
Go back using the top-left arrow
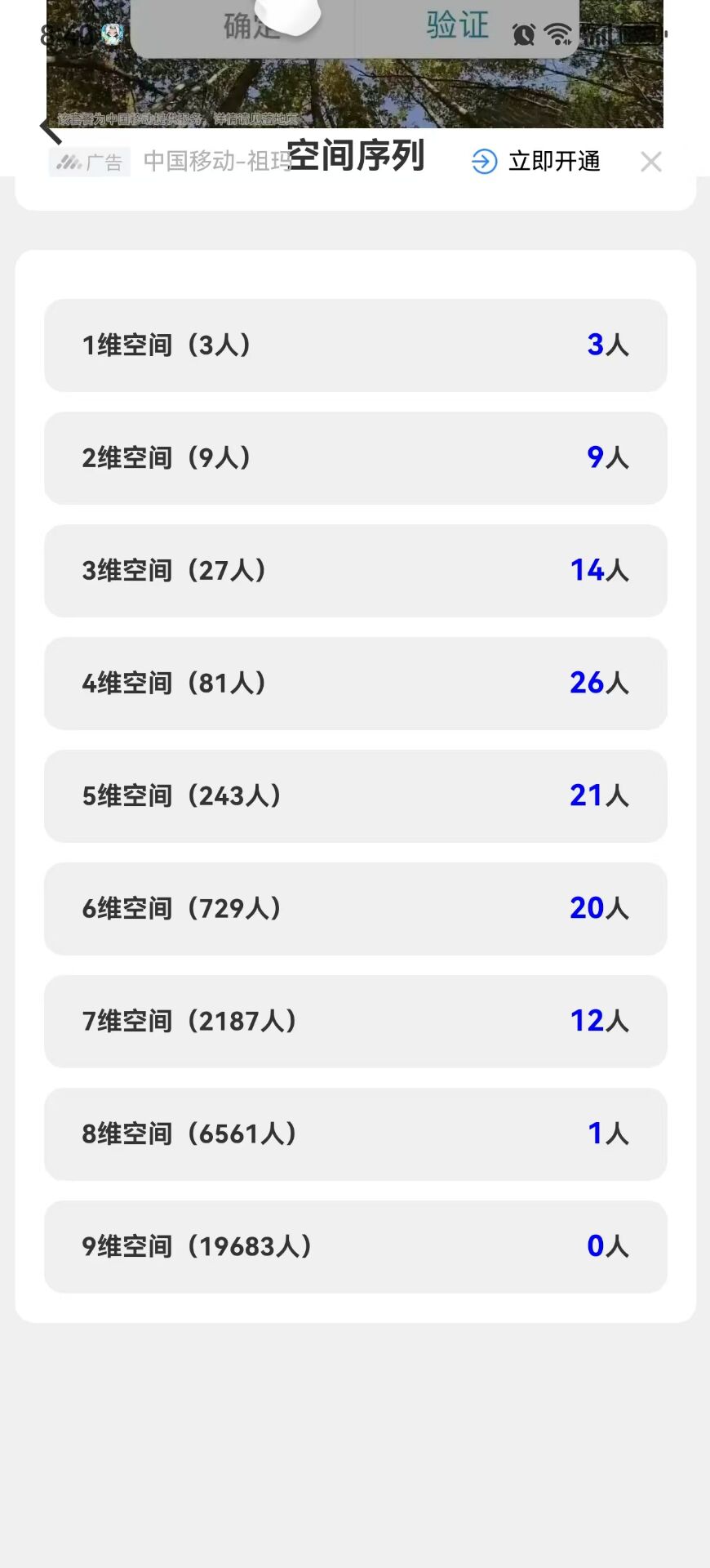pyautogui.click(x=51, y=130)
